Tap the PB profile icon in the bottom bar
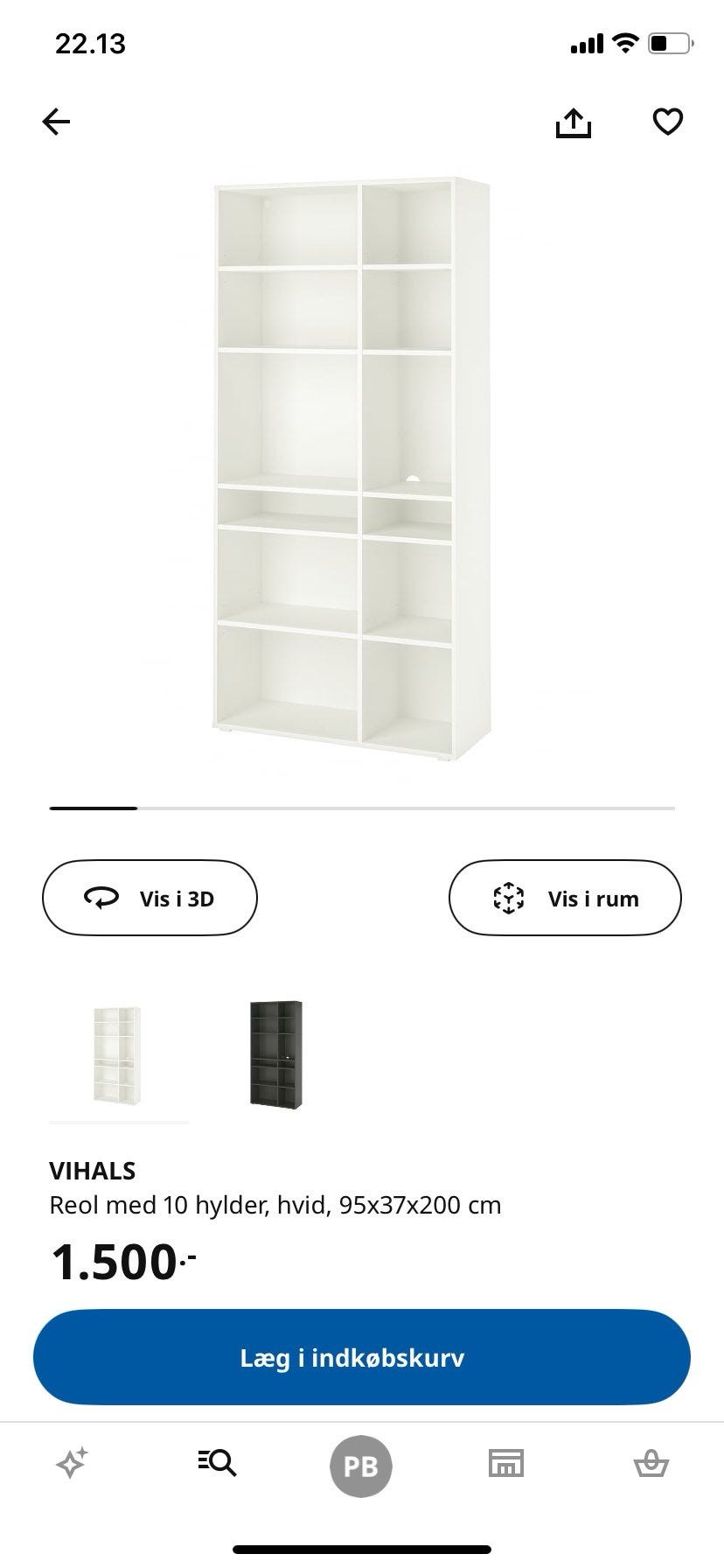724x1568 pixels. point(361,1465)
